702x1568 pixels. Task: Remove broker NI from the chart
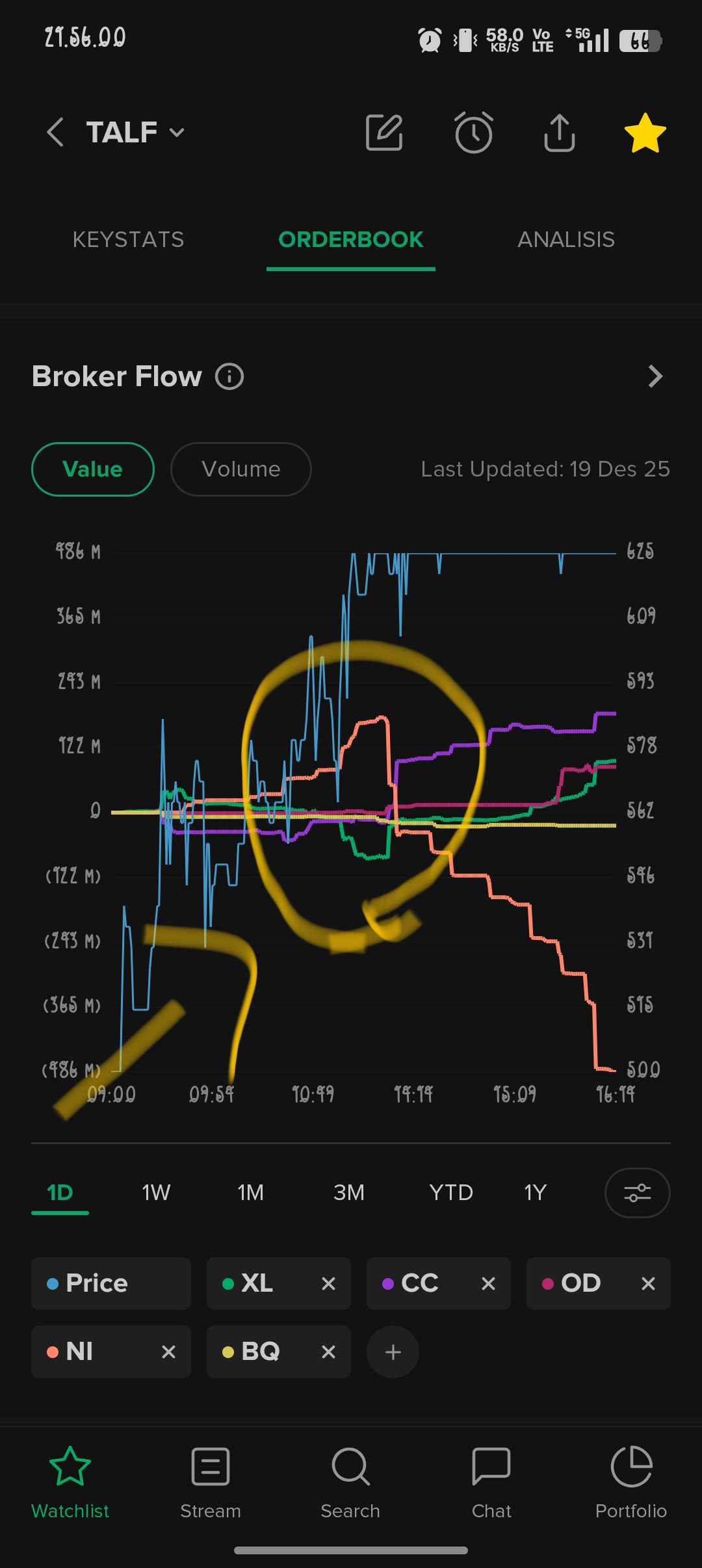168,1352
